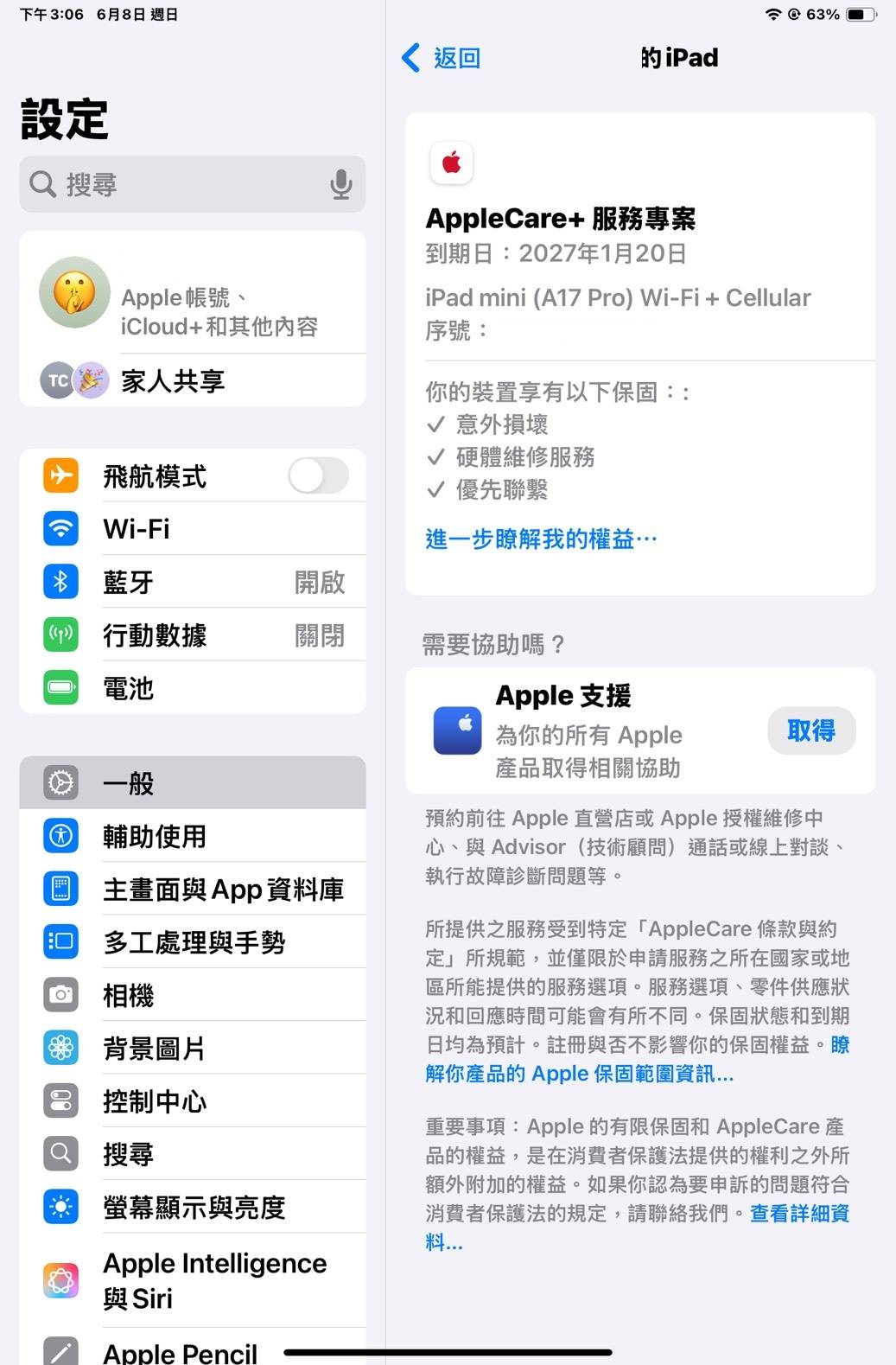Tap 進一步瞭解我的權益 link

click(541, 539)
